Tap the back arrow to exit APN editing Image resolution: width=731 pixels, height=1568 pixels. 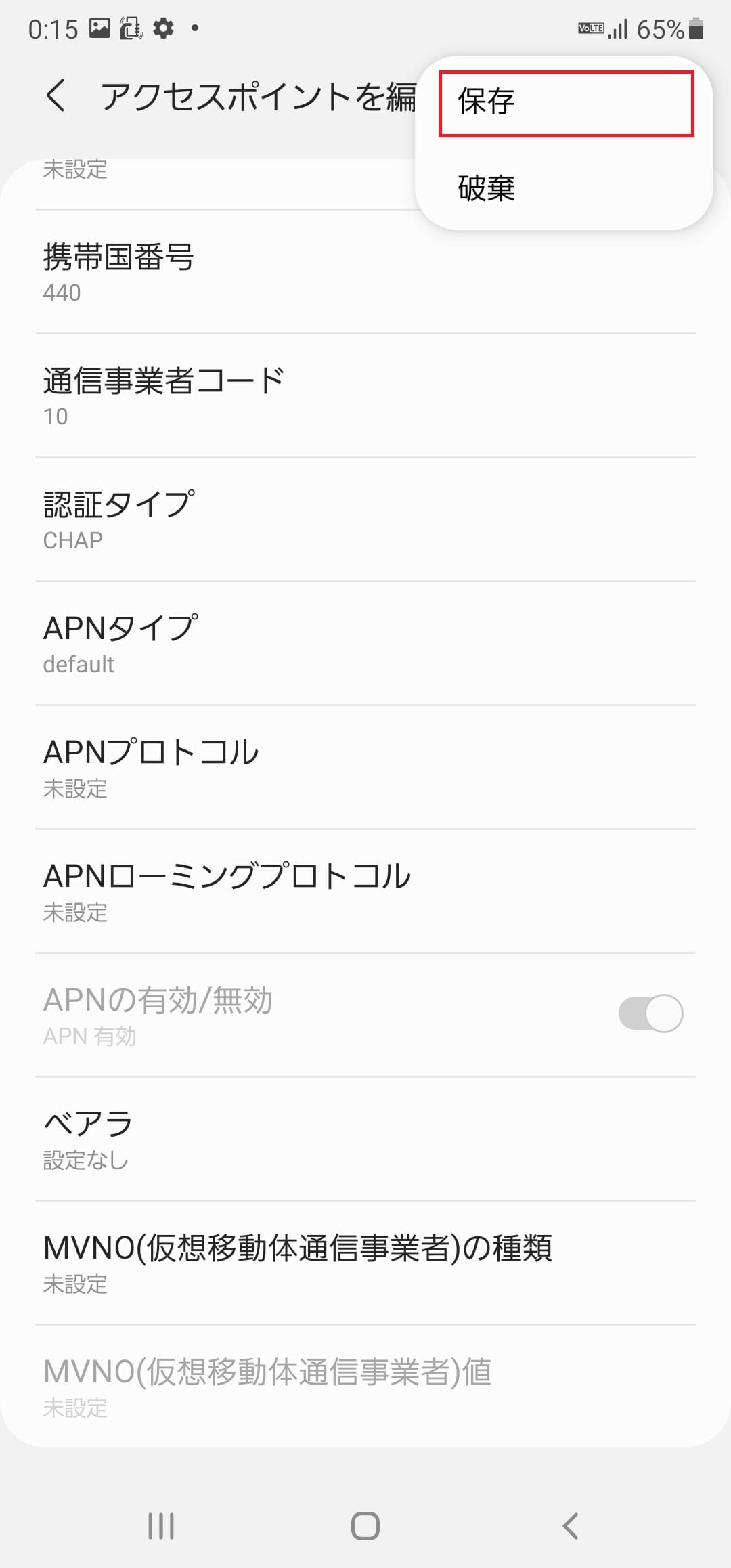(x=57, y=96)
